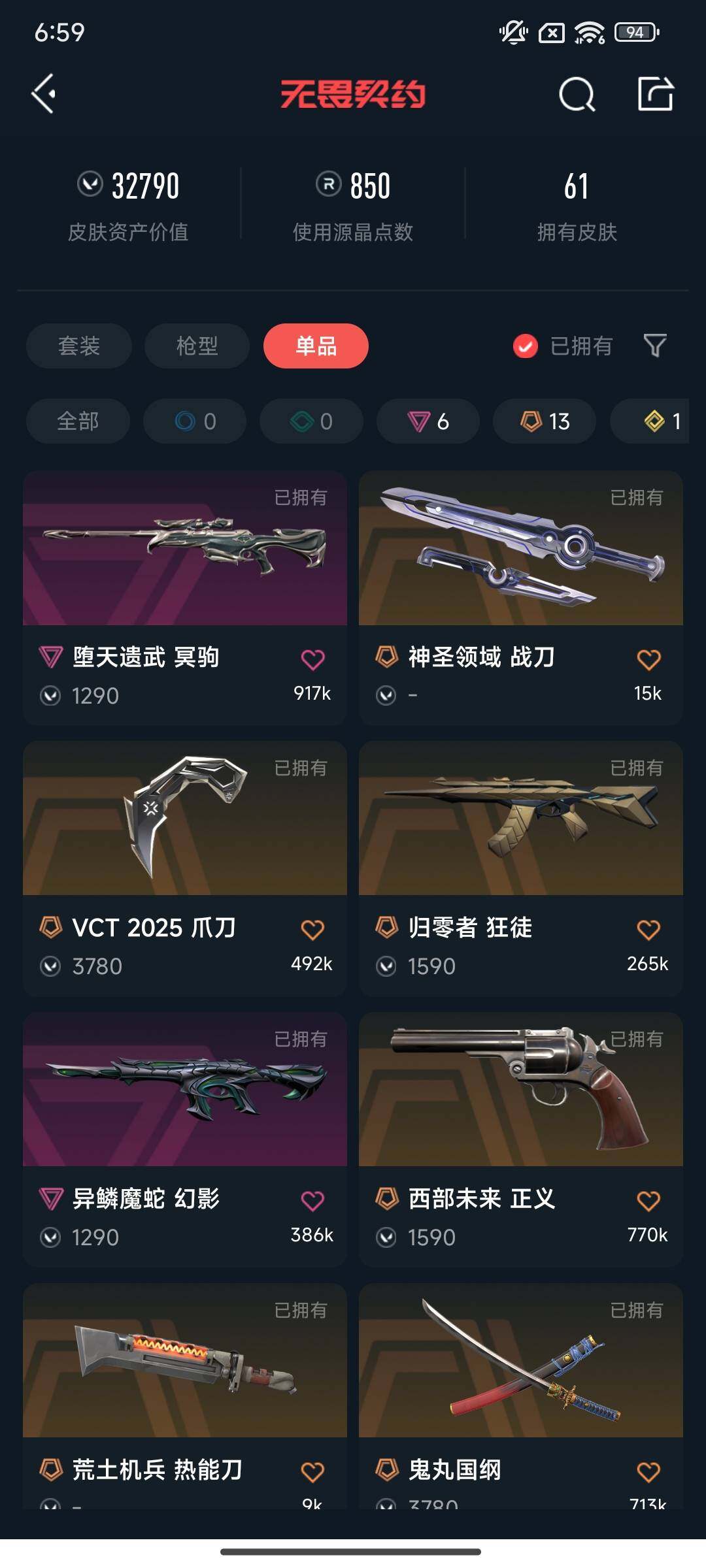Screen dimensions: 706x1568
Task: Like the 神圣领域 战刀 skin
Action: click(648, 660)
